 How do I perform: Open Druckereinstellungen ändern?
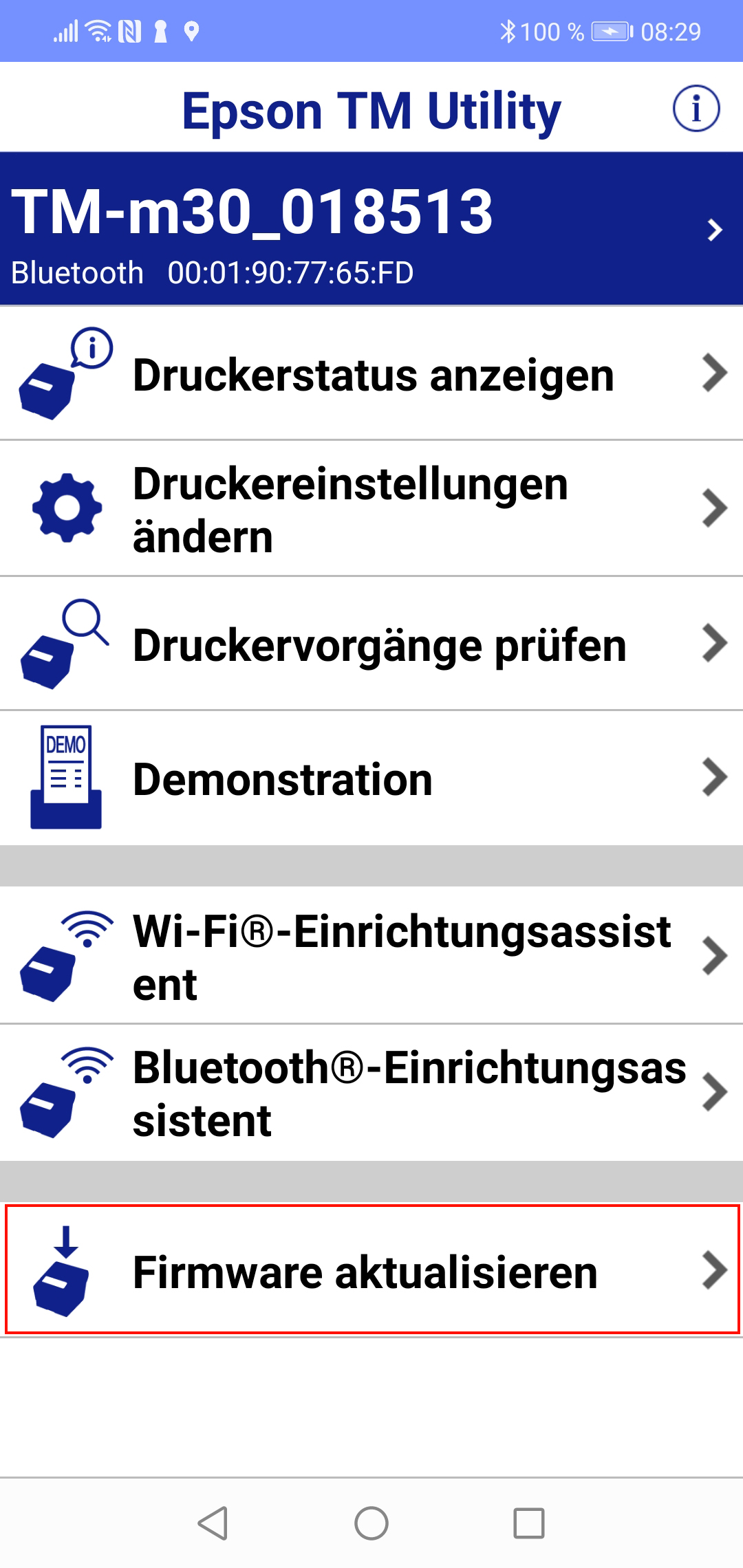[371, 509]
